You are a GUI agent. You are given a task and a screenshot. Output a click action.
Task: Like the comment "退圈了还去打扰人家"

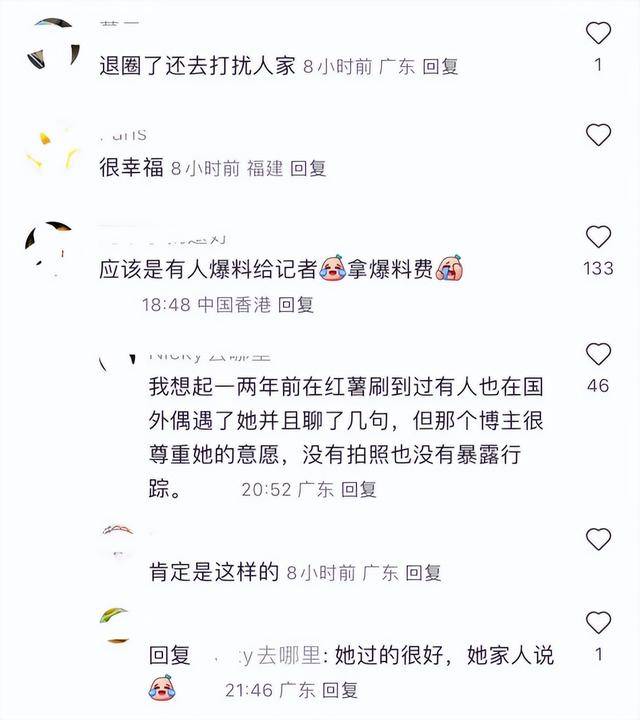pyautogui.click(x=598, y=33)
